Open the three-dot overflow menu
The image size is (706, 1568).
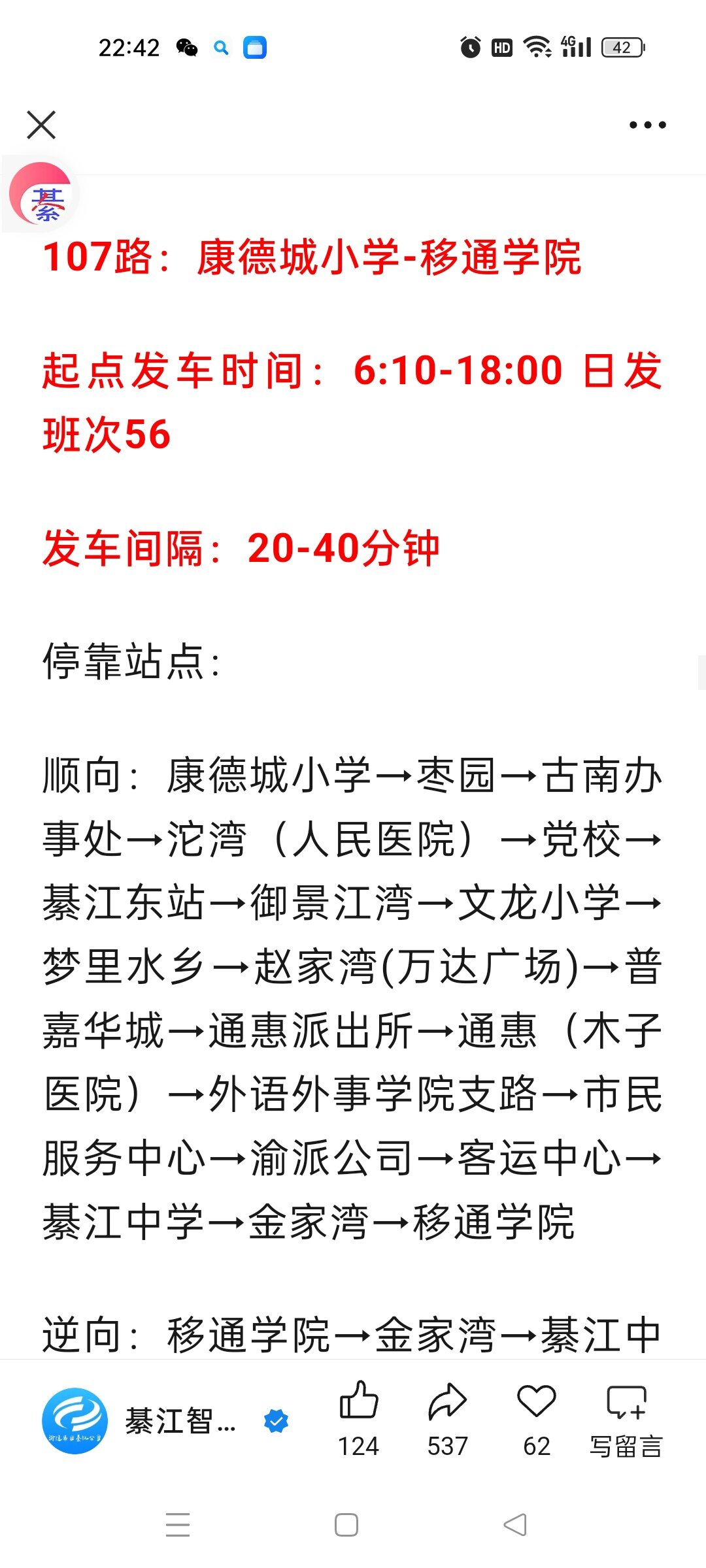(x=647, y=125)
